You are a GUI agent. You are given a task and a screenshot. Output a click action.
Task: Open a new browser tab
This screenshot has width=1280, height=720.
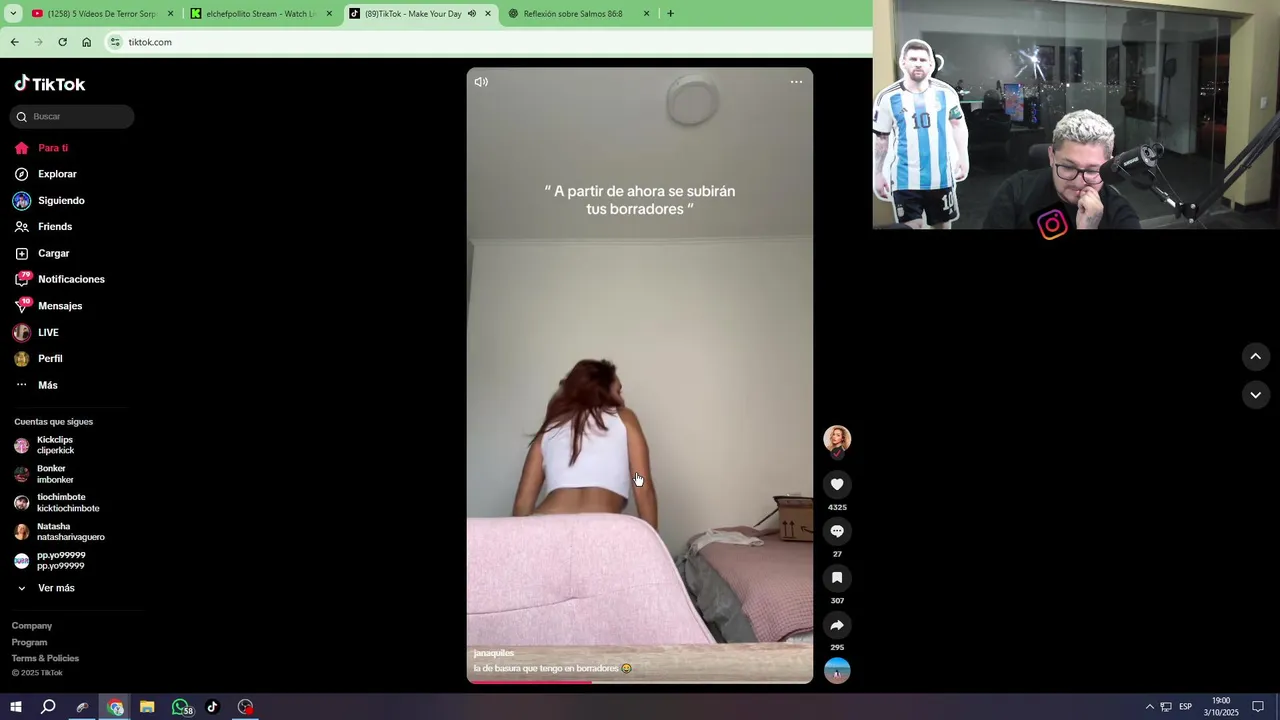[x=670, y=14]
